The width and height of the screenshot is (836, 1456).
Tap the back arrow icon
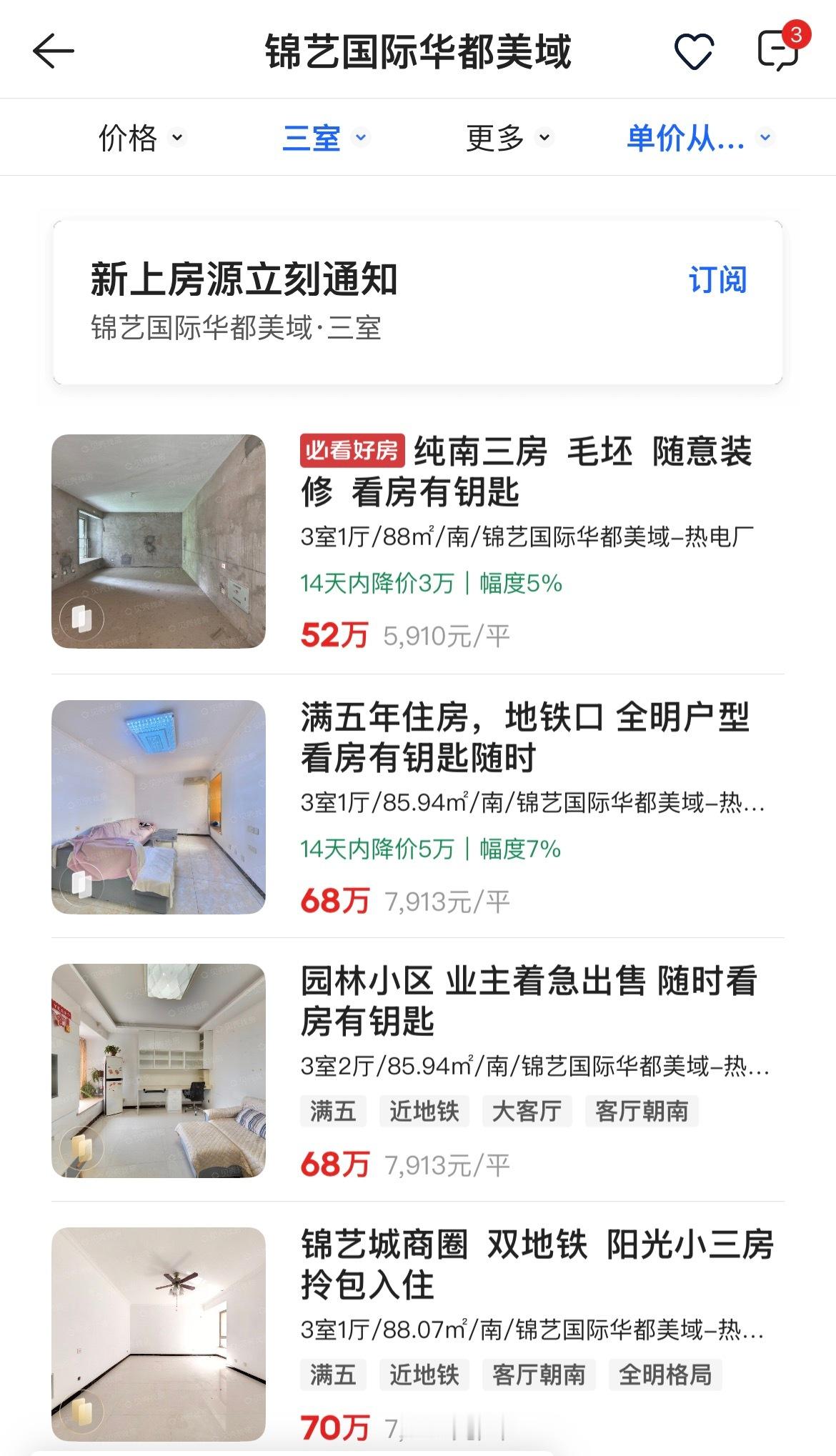[x=52, y=51]
